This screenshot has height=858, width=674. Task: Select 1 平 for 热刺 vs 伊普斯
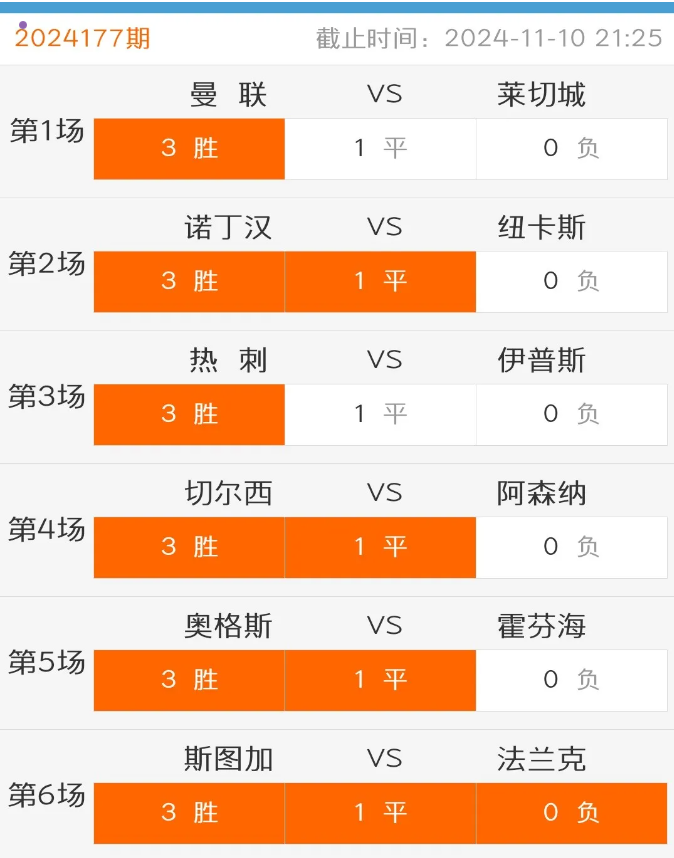[x=380, y=414]
